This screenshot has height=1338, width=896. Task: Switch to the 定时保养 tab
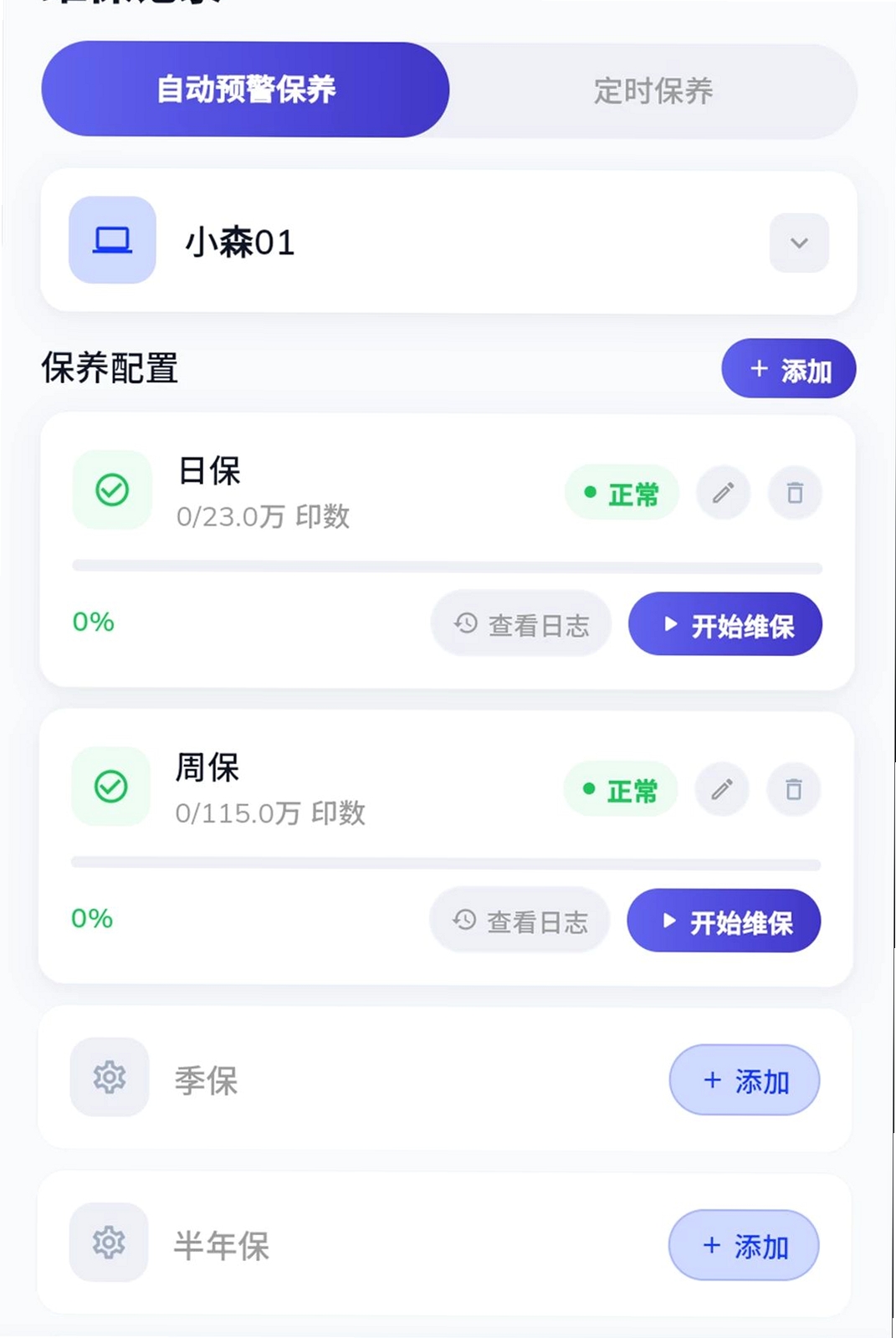point(653,90)
